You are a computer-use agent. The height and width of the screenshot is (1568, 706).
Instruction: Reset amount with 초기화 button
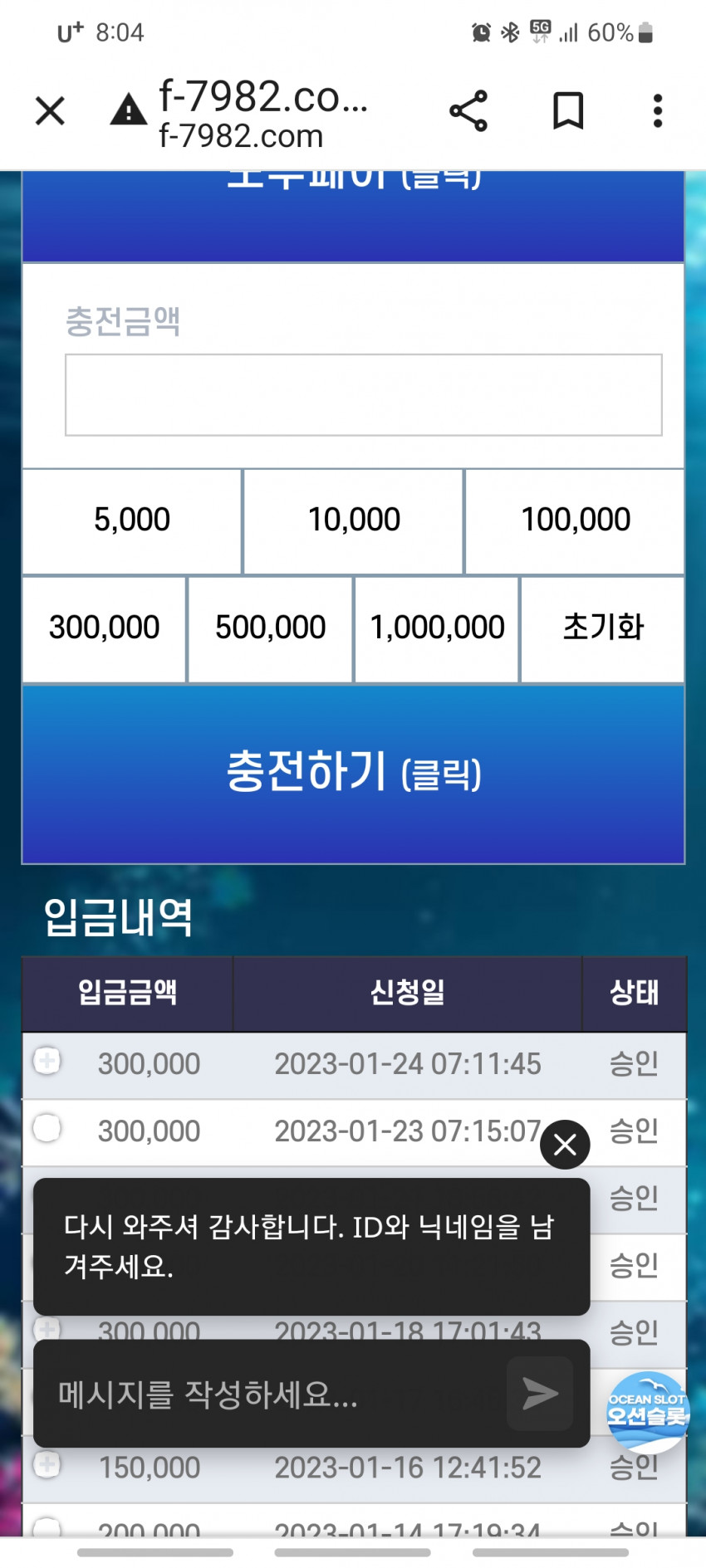point(603,628)
